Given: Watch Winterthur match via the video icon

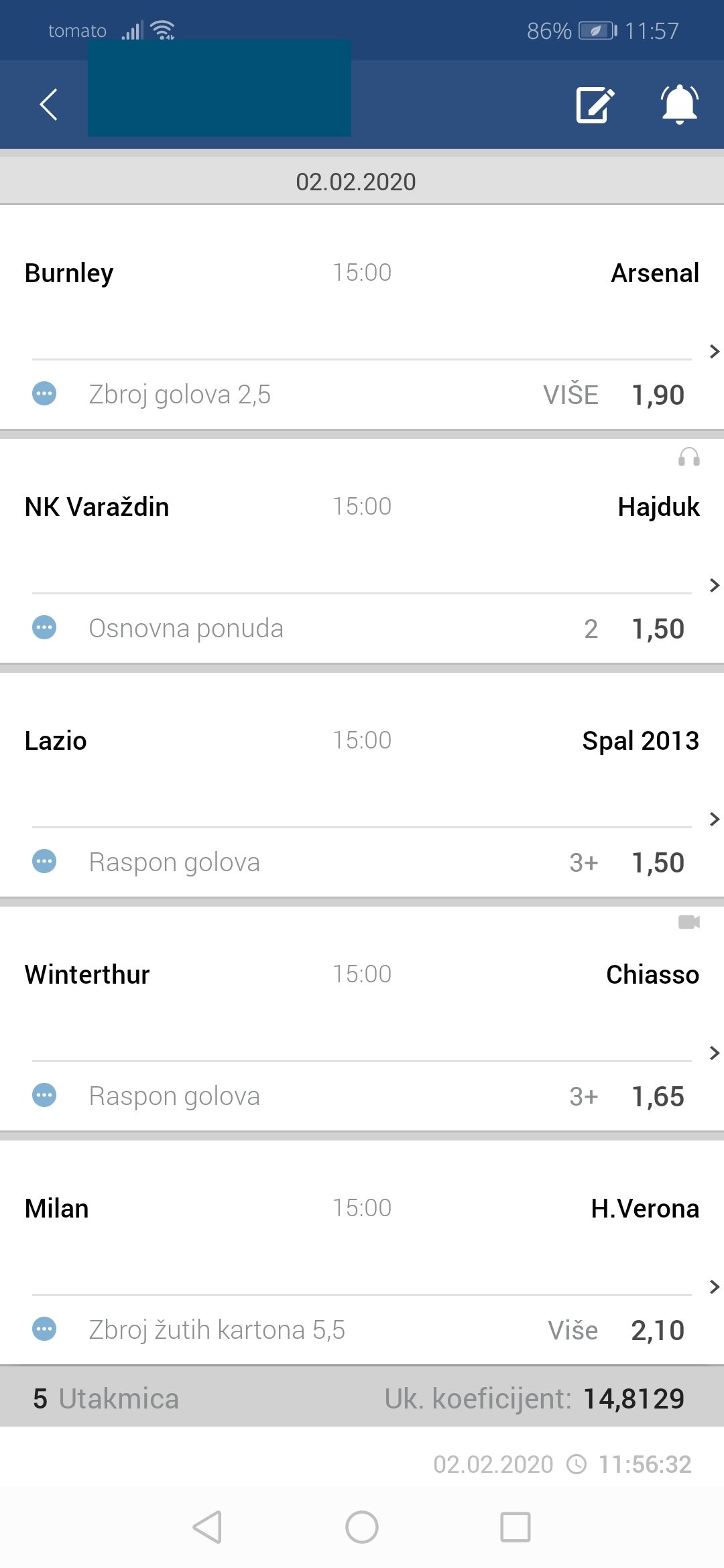Looking at the screenshot, I should [688, 923].
